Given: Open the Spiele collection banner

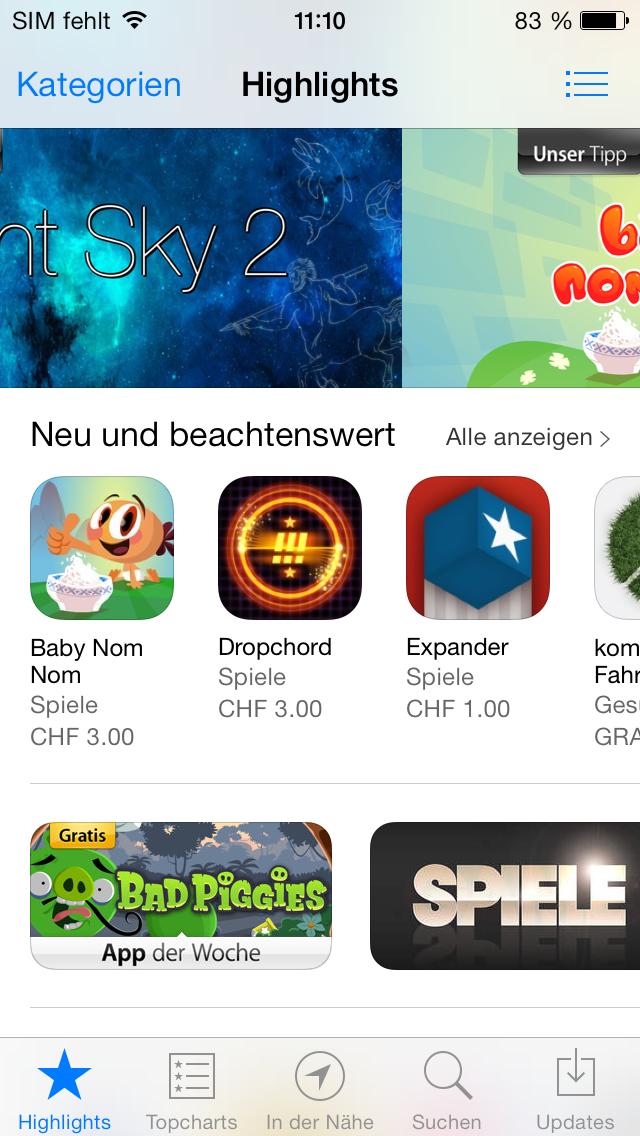Looking at the screenshot, I should point(505,895).
